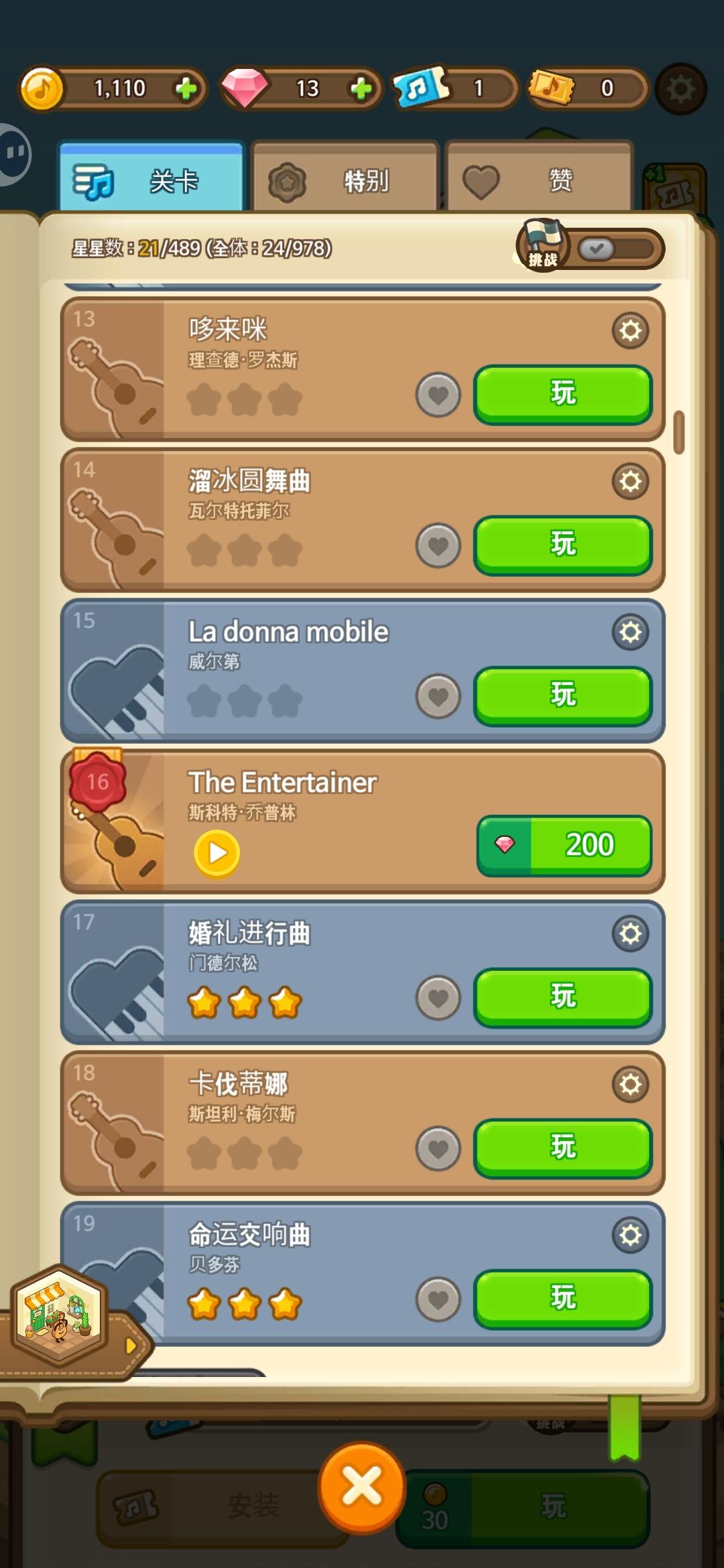Open the music ticket counter
The image size is (724, 1568).
pyautogui.click(x=419, y=88)
